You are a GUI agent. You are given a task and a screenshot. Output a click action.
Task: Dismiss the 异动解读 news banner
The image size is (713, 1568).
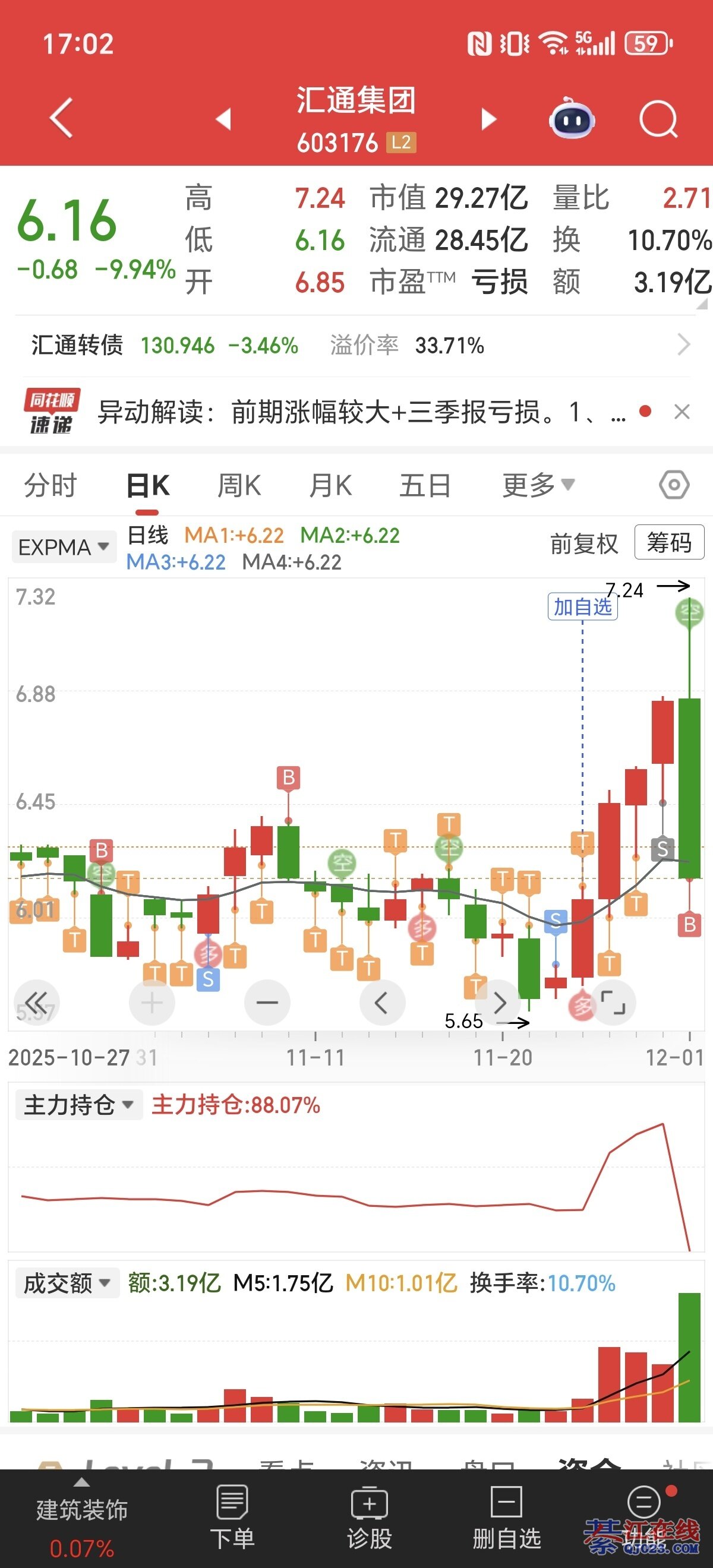(x=682, y=412)
